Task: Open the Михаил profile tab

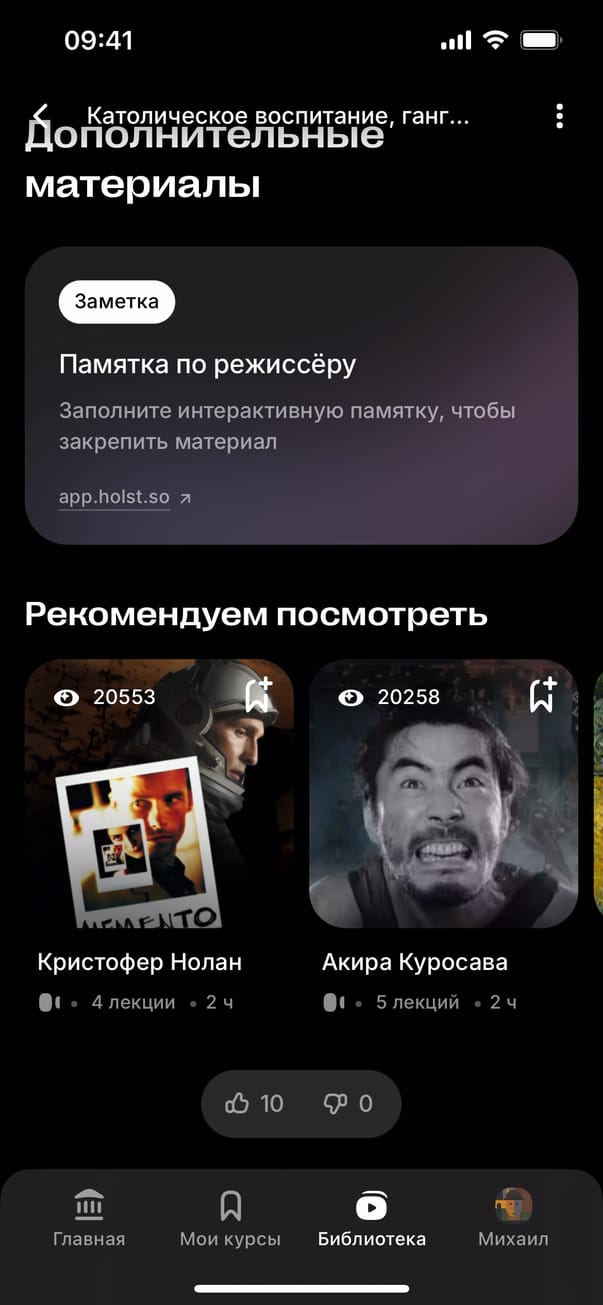Action: [513, 1219]
